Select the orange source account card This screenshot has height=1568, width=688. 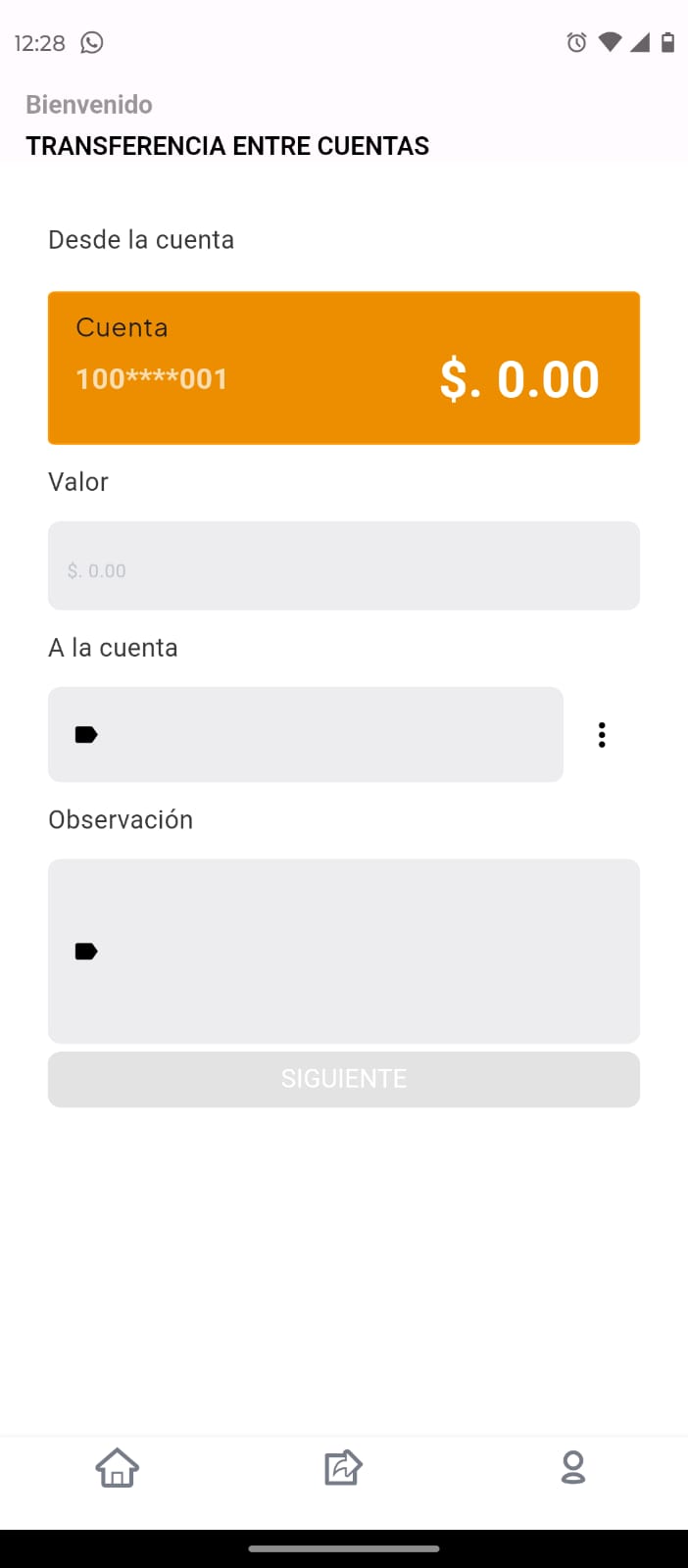coord(344,367)
